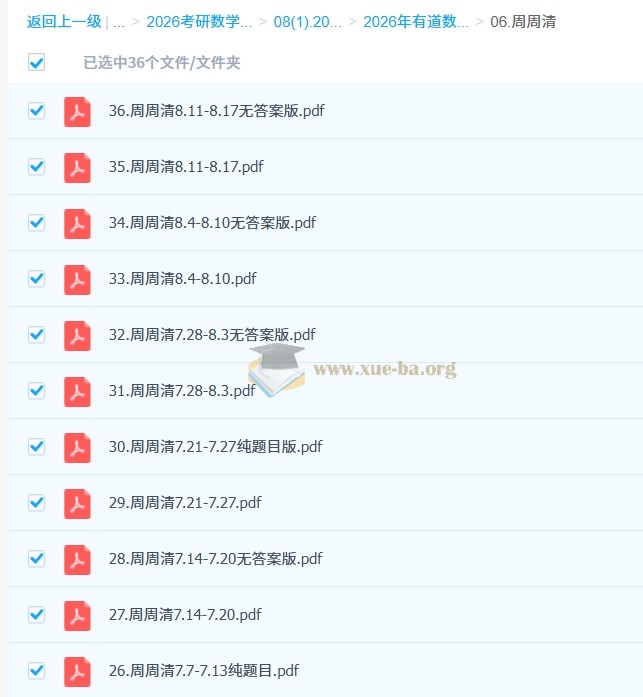This screenshot has height=697, width=643.
Task: Tap 返回上一级 to go up one level
Action: pos(63,21)
